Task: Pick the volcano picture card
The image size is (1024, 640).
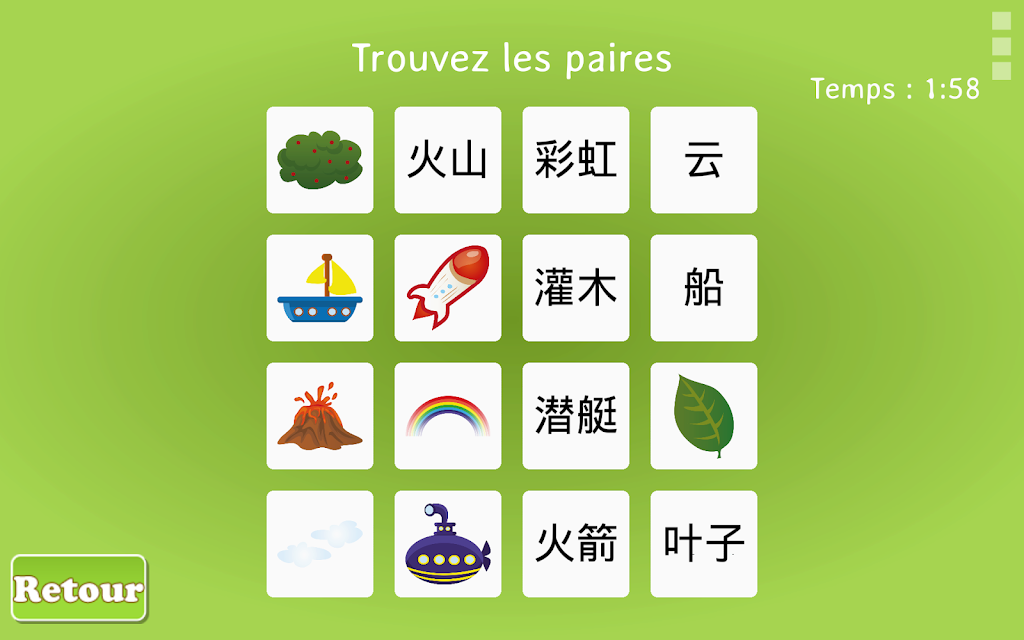Action: click(320, 416)
